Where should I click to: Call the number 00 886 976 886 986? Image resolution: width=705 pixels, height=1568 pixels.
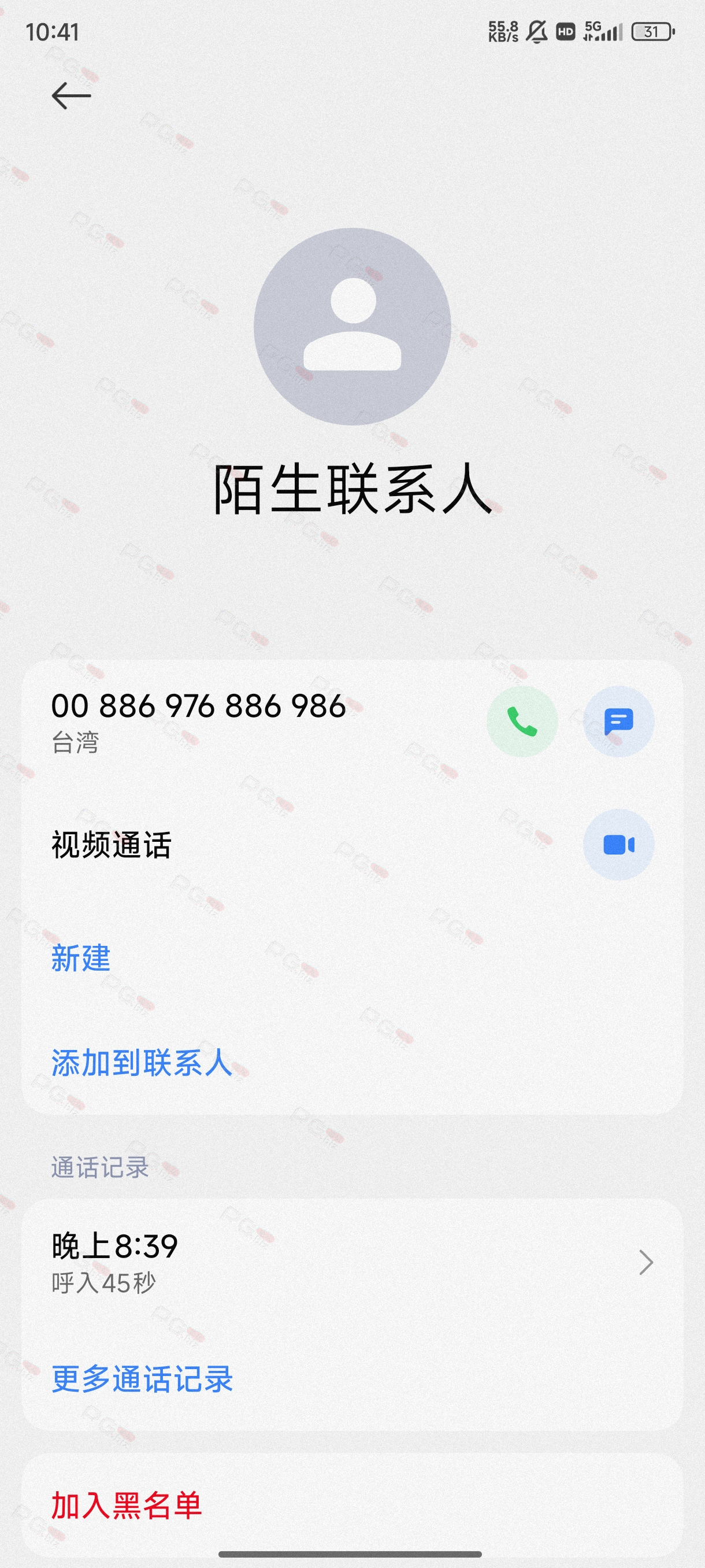click(522, 722)
